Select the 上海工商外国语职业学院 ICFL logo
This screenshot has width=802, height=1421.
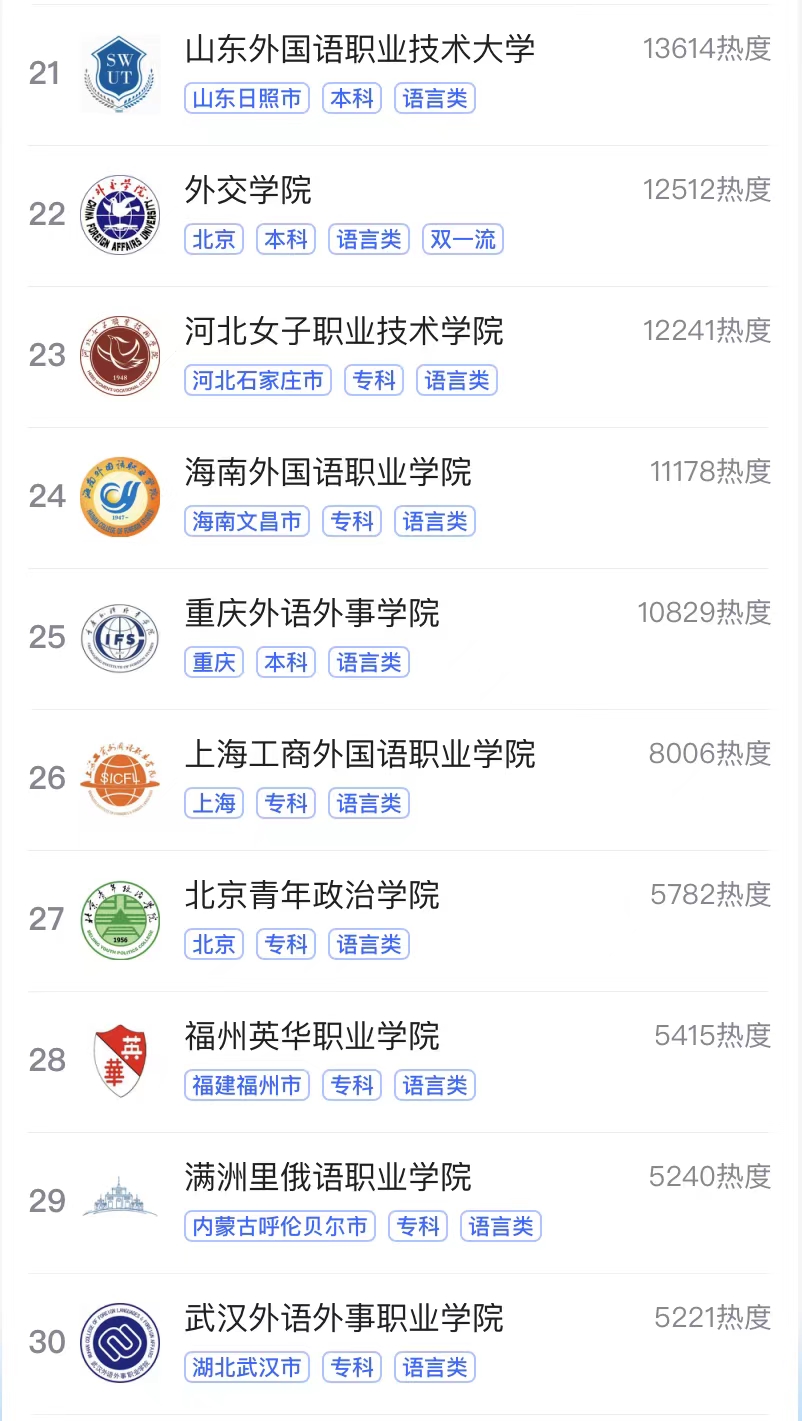120,778
